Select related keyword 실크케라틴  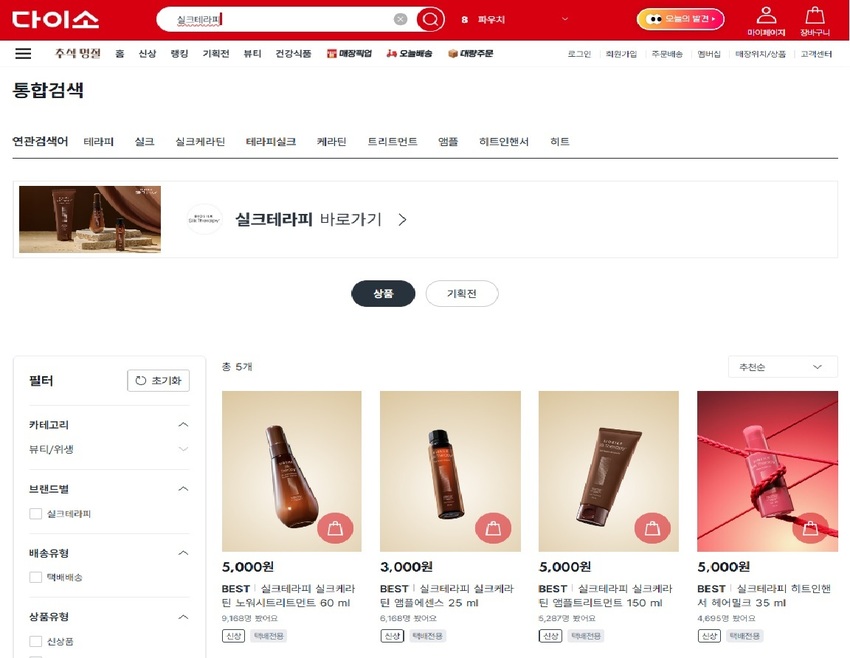pos(200,142)
